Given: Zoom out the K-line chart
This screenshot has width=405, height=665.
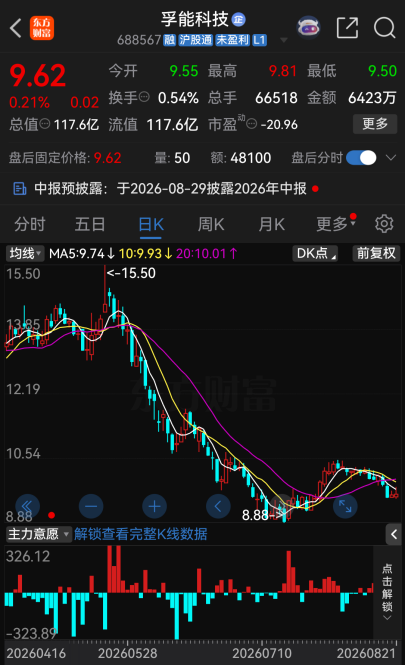Looking at the screenshot, I should point(91,506).
